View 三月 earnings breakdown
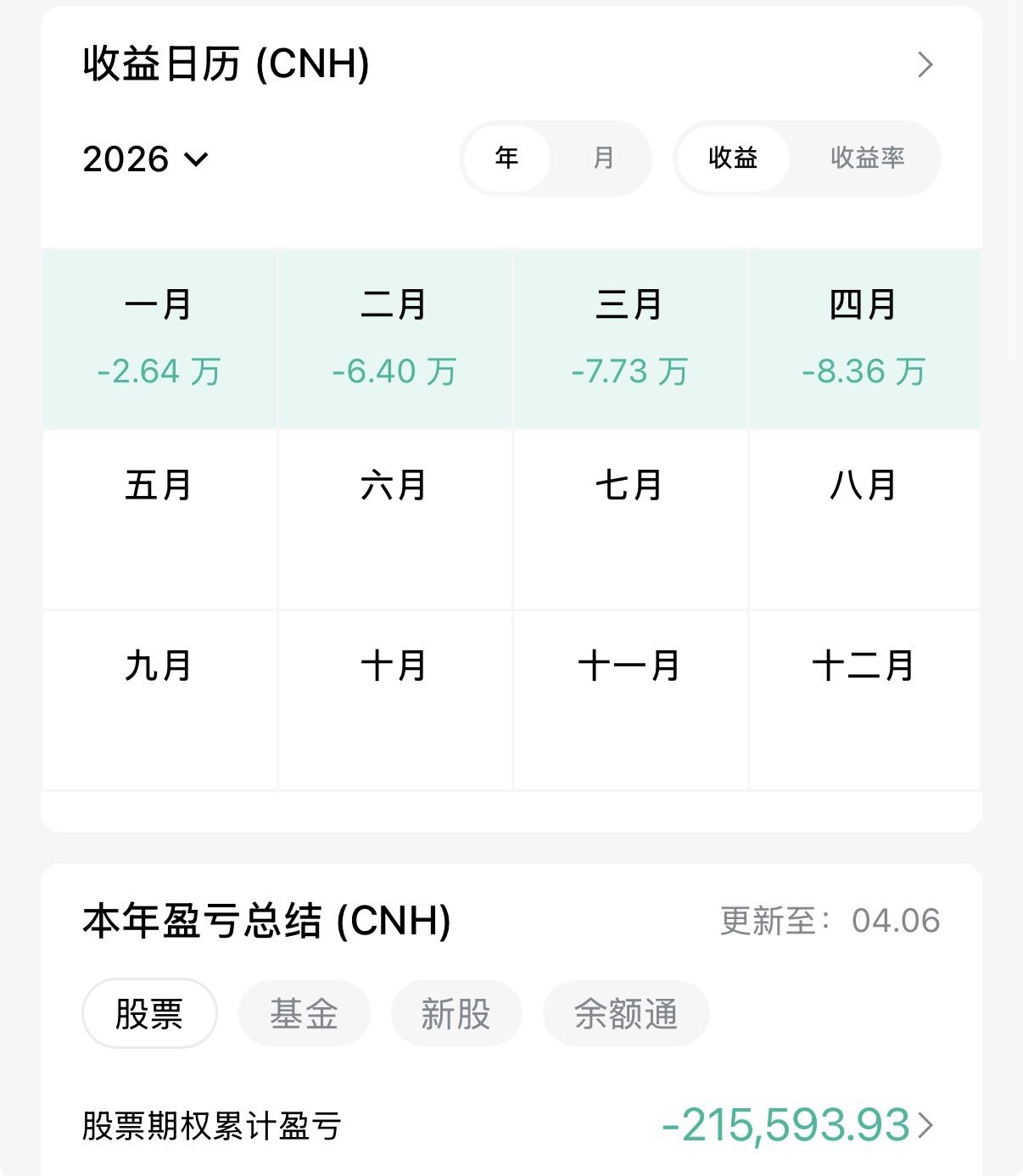This screenshot has height=1176, width=1023. pyautogui.click(x=629, y=338)
